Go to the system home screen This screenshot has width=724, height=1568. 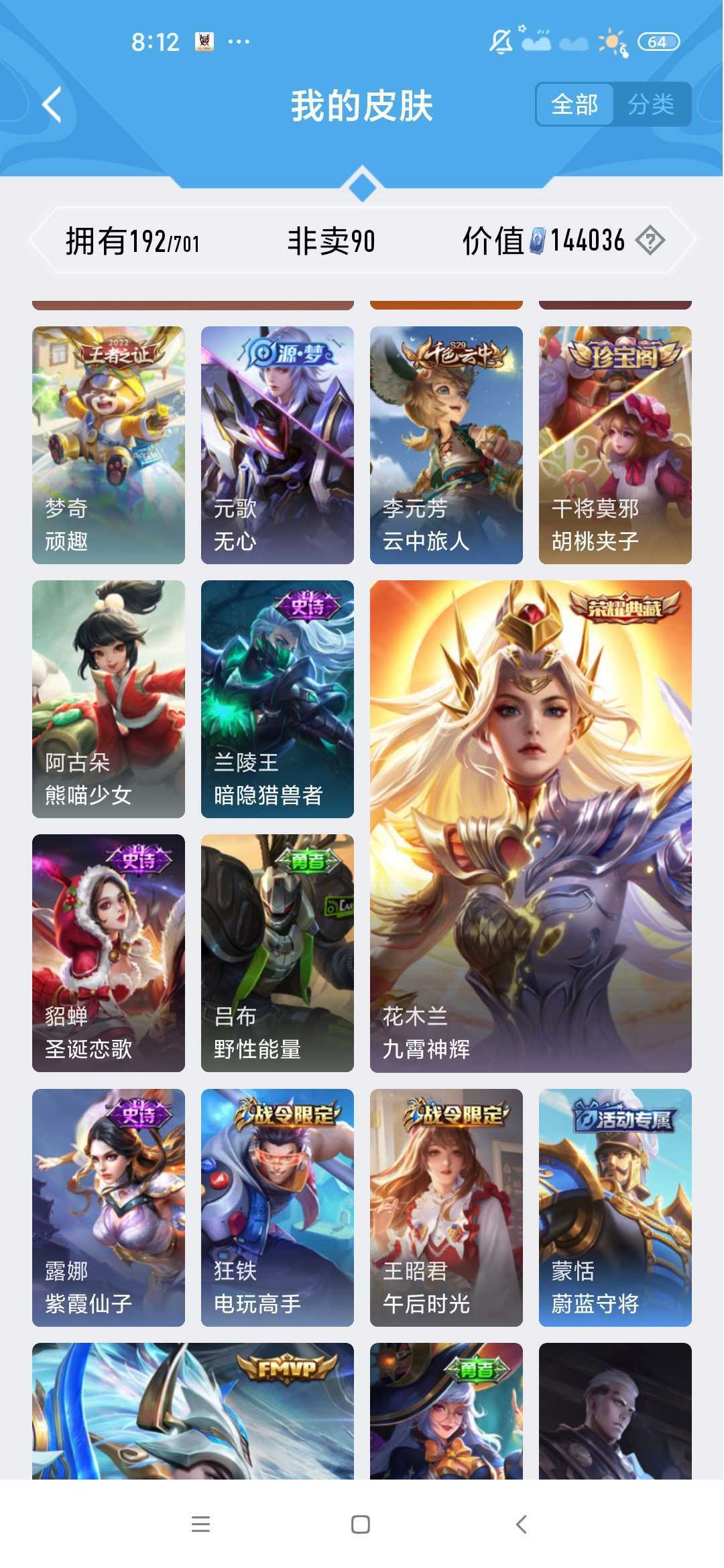tap(361, 1524)
